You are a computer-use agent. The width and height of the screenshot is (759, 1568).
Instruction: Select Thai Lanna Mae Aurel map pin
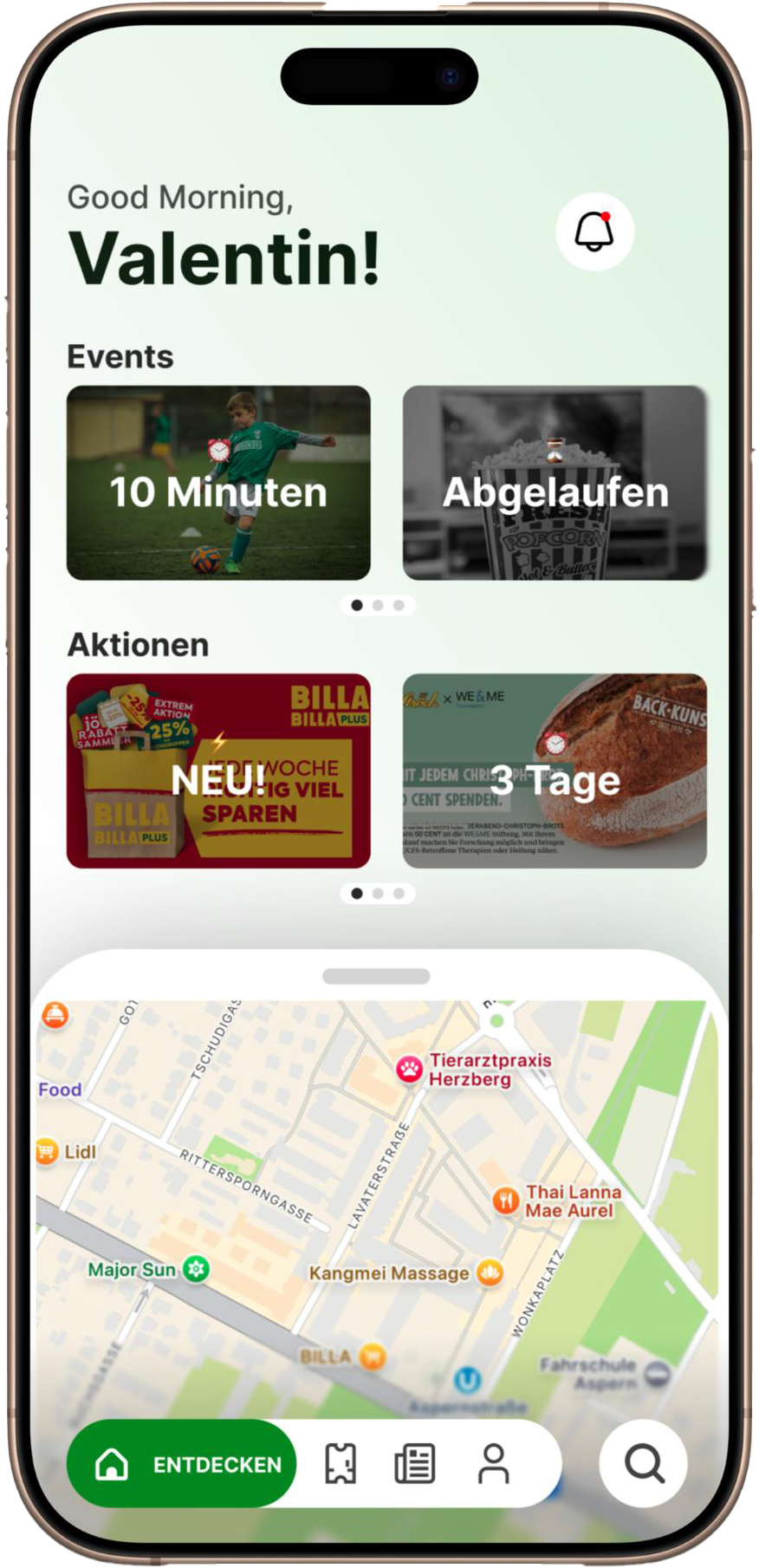(x=506, y=1200)
